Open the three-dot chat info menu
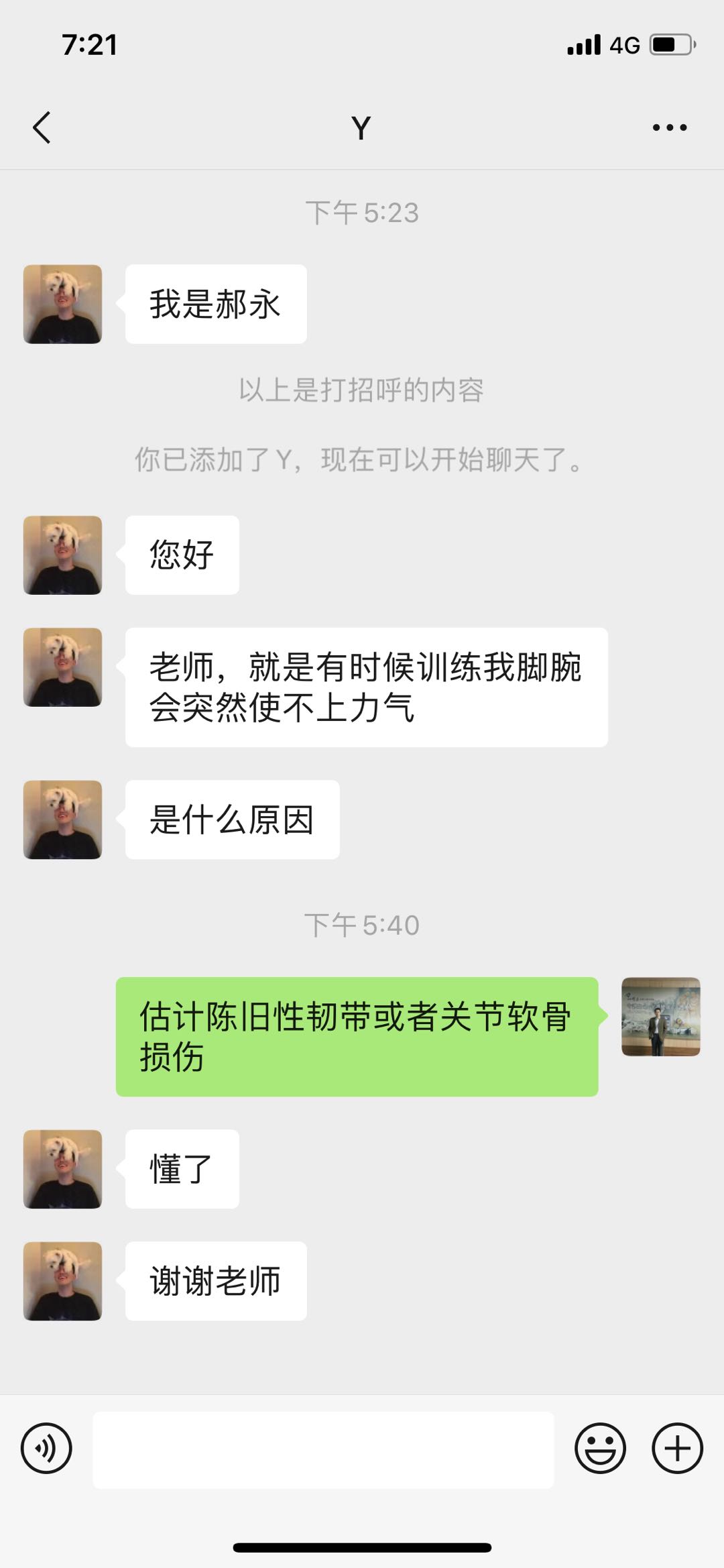Screen dimensions: 724x1568 [670, 127]
